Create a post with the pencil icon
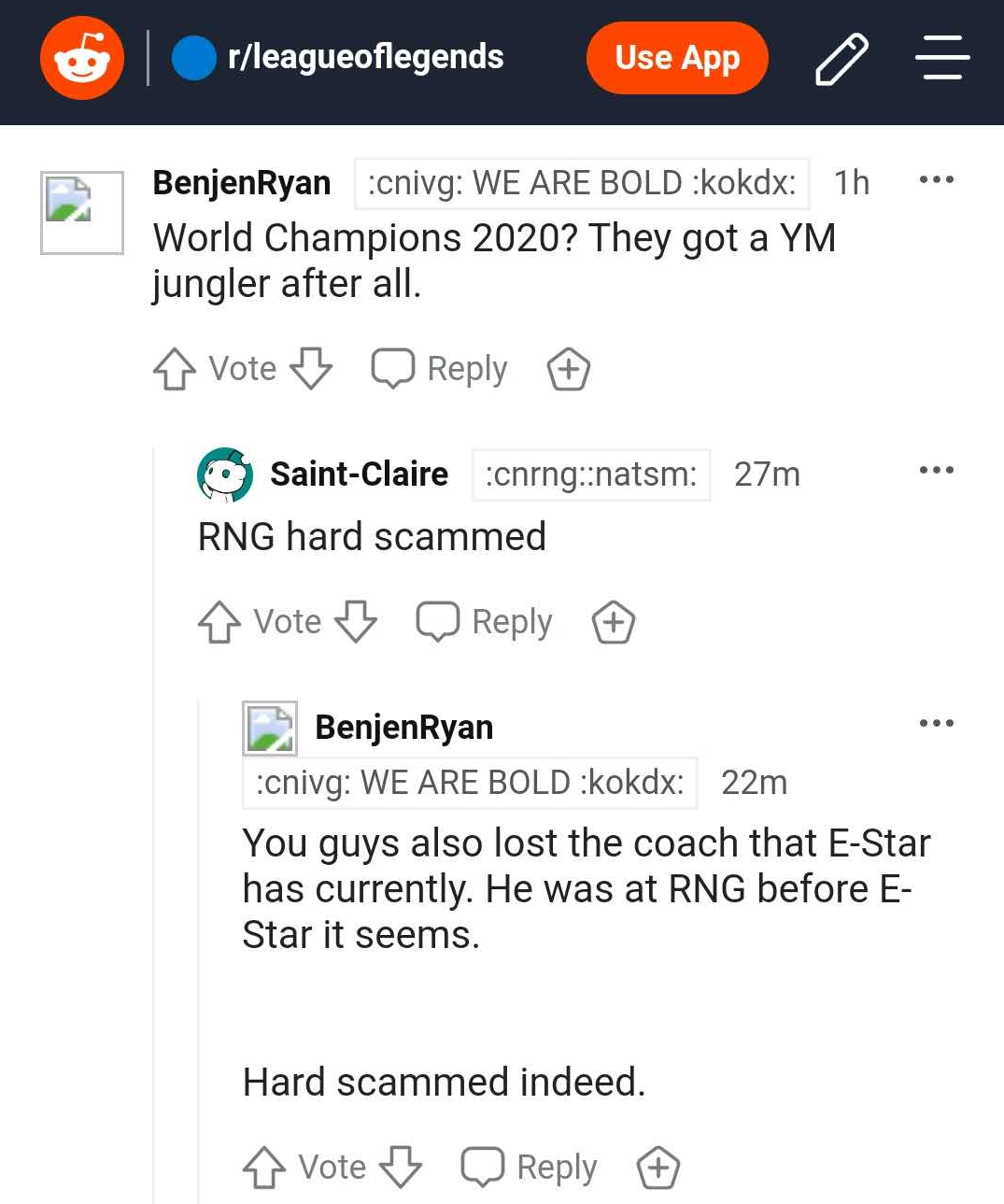Image resolution: width=1004 pixels, height=1204 pixels. [841, 58]
